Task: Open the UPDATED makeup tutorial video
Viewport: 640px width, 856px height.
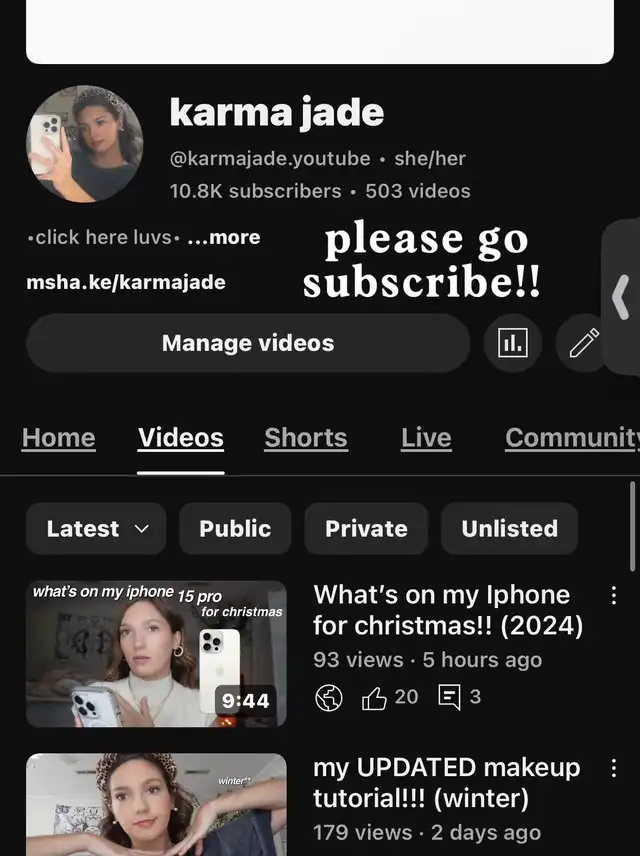Action: pos(156,804)
